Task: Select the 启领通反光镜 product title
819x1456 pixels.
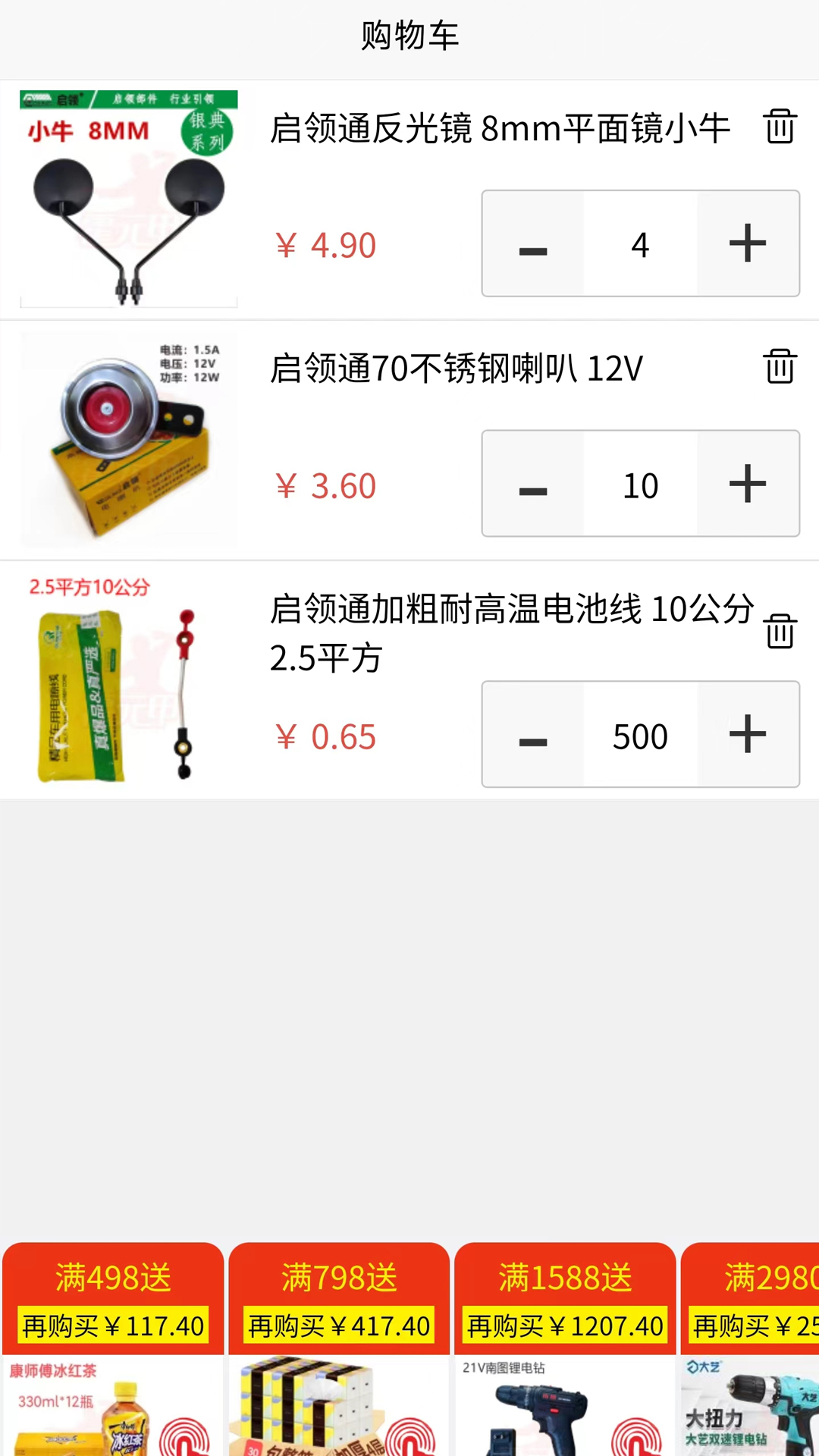Action: (x=500, y=127)
